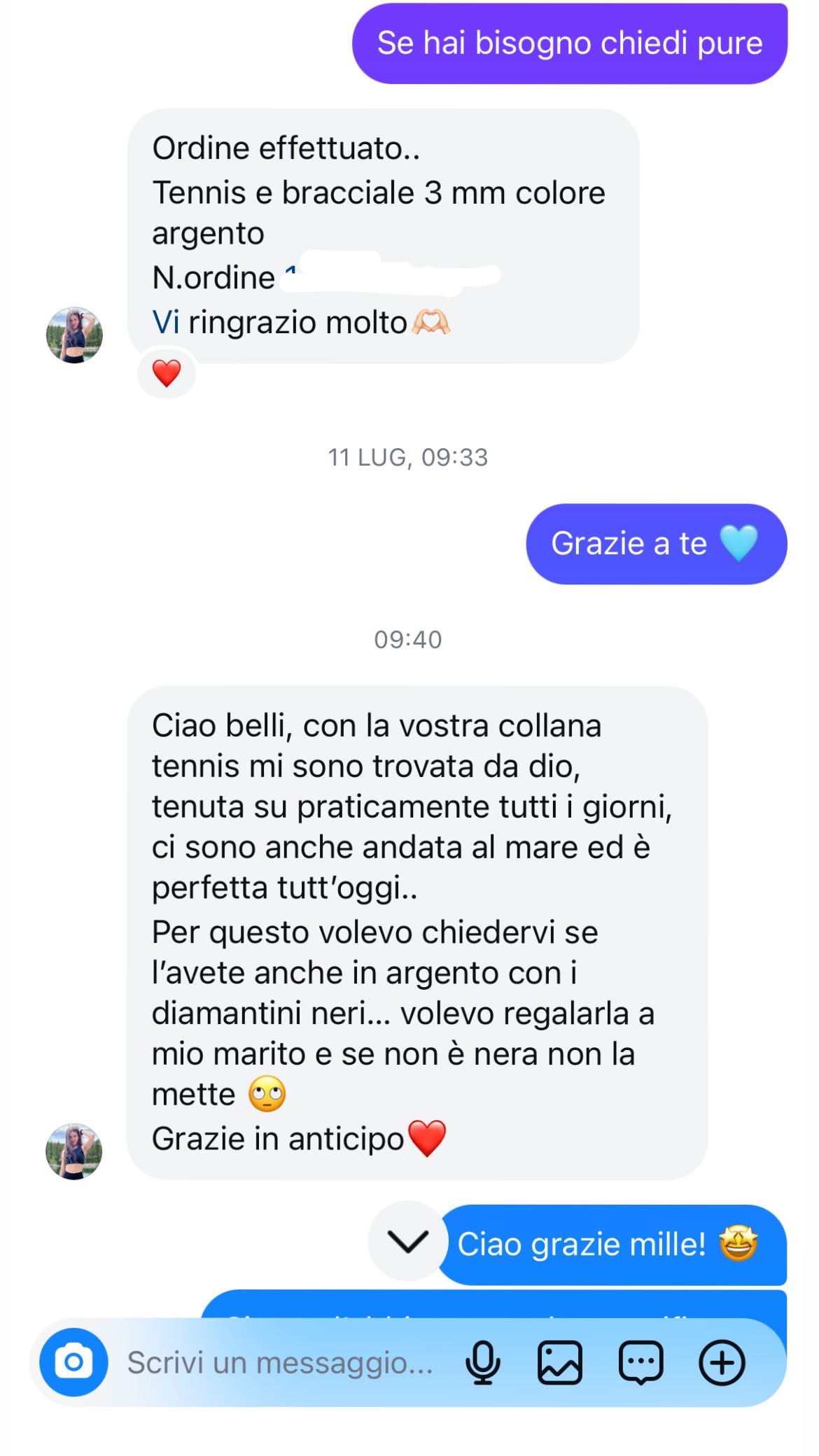Tap the message field "Scrivi un messaggio..."
This screenshot has height=1456, width=819.
pos(280,1363)
